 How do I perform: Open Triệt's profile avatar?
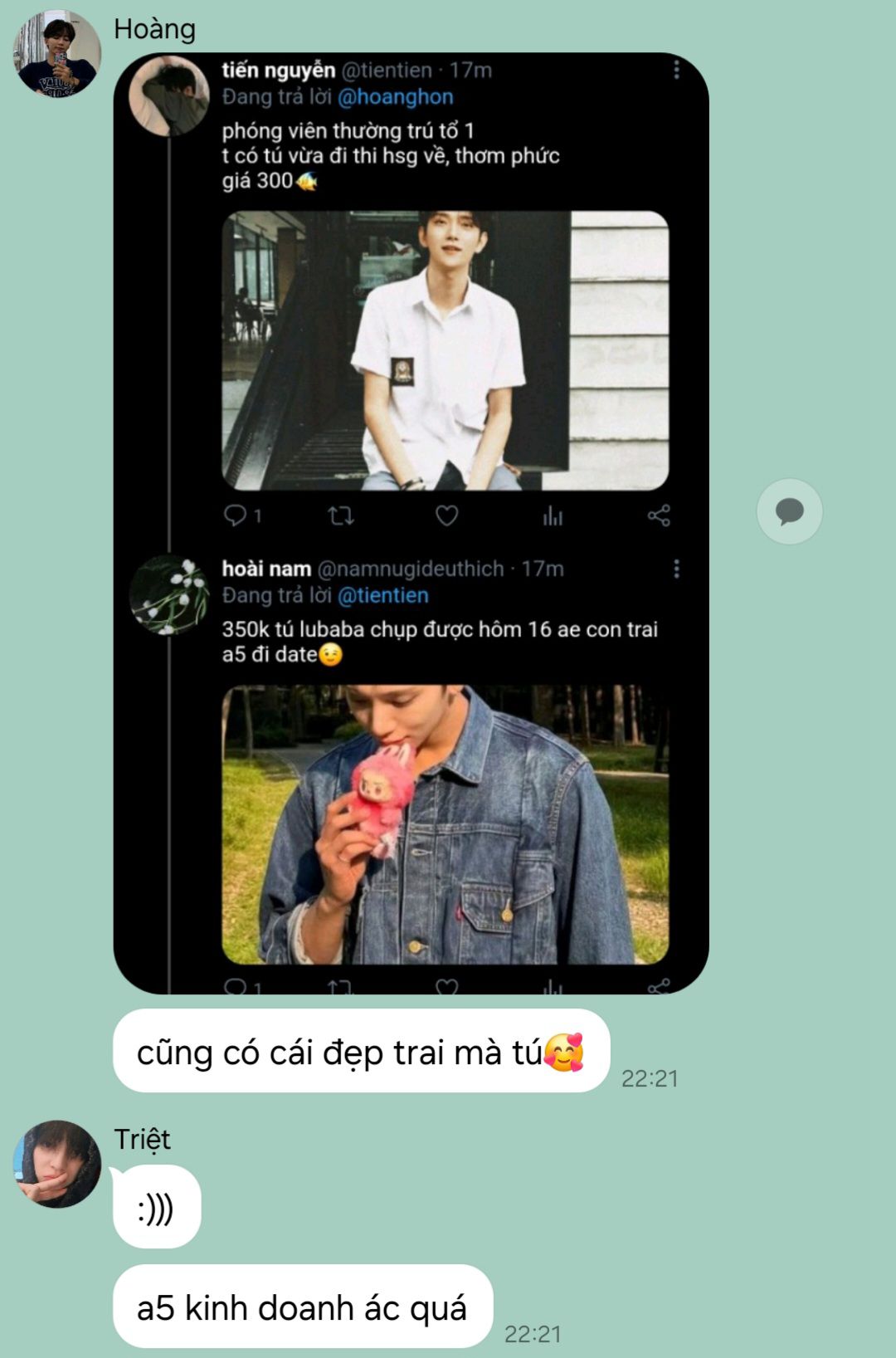pos(56,1164)
